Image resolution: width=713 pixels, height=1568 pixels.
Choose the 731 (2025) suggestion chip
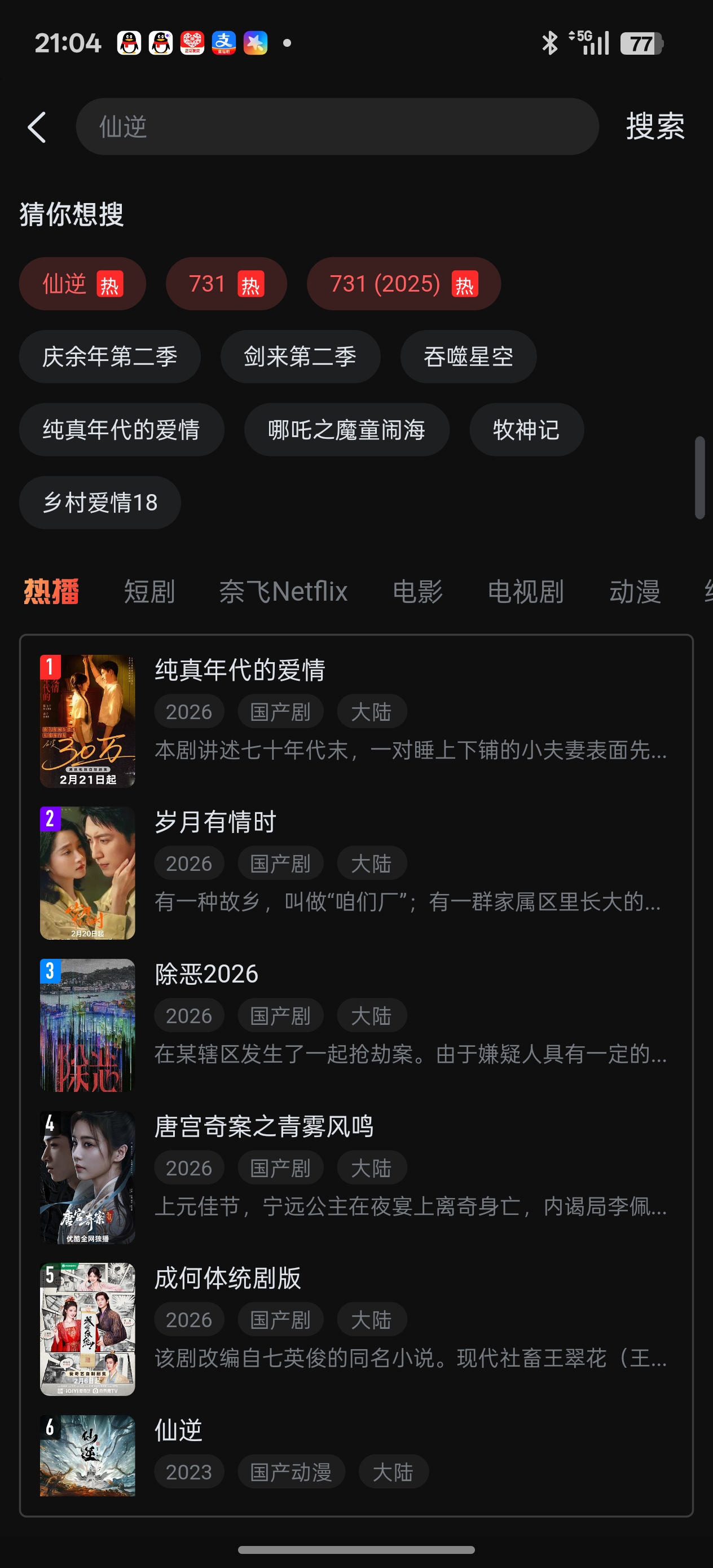click(403, 284)
